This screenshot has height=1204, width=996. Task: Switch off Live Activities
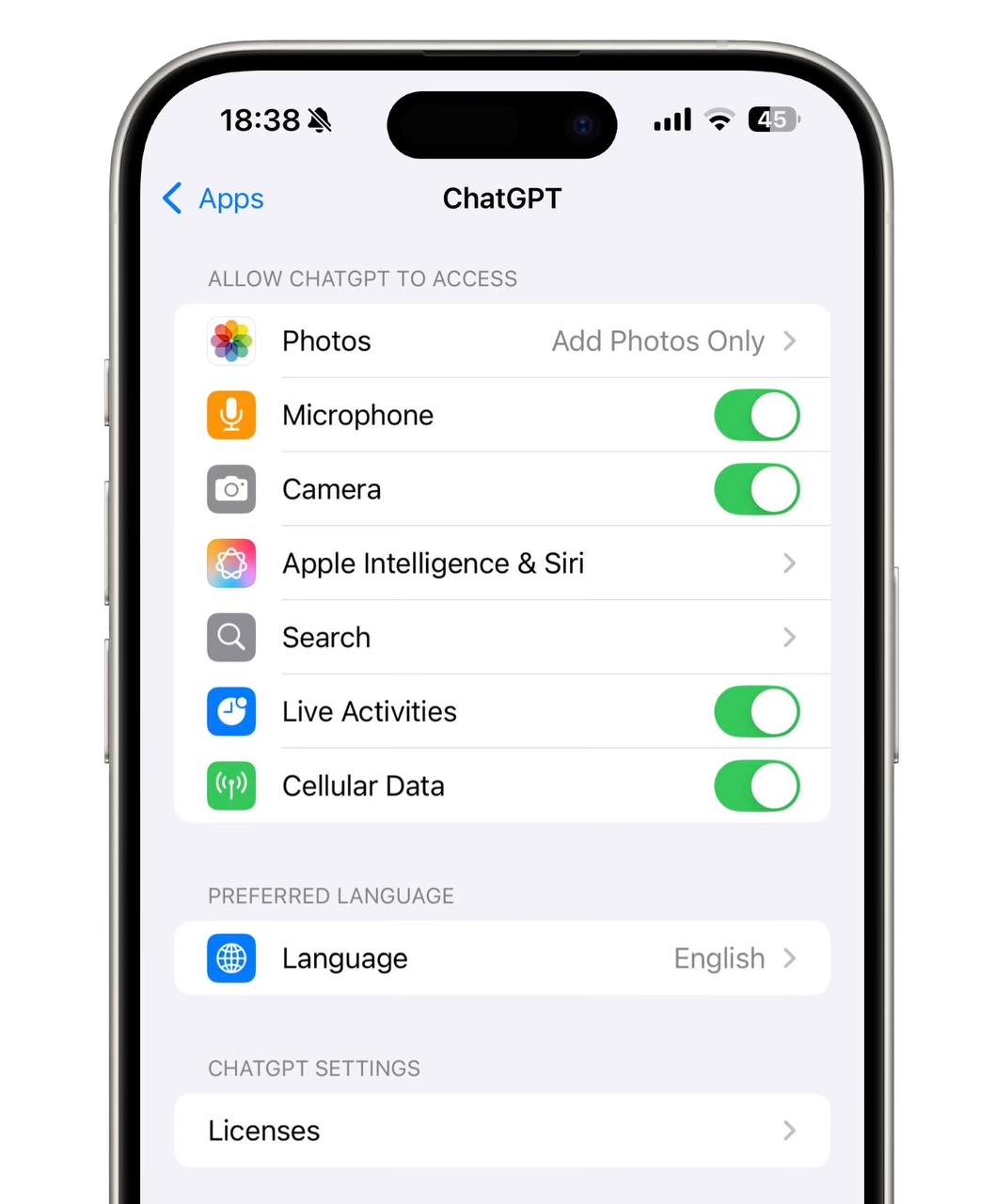(756, 712)
